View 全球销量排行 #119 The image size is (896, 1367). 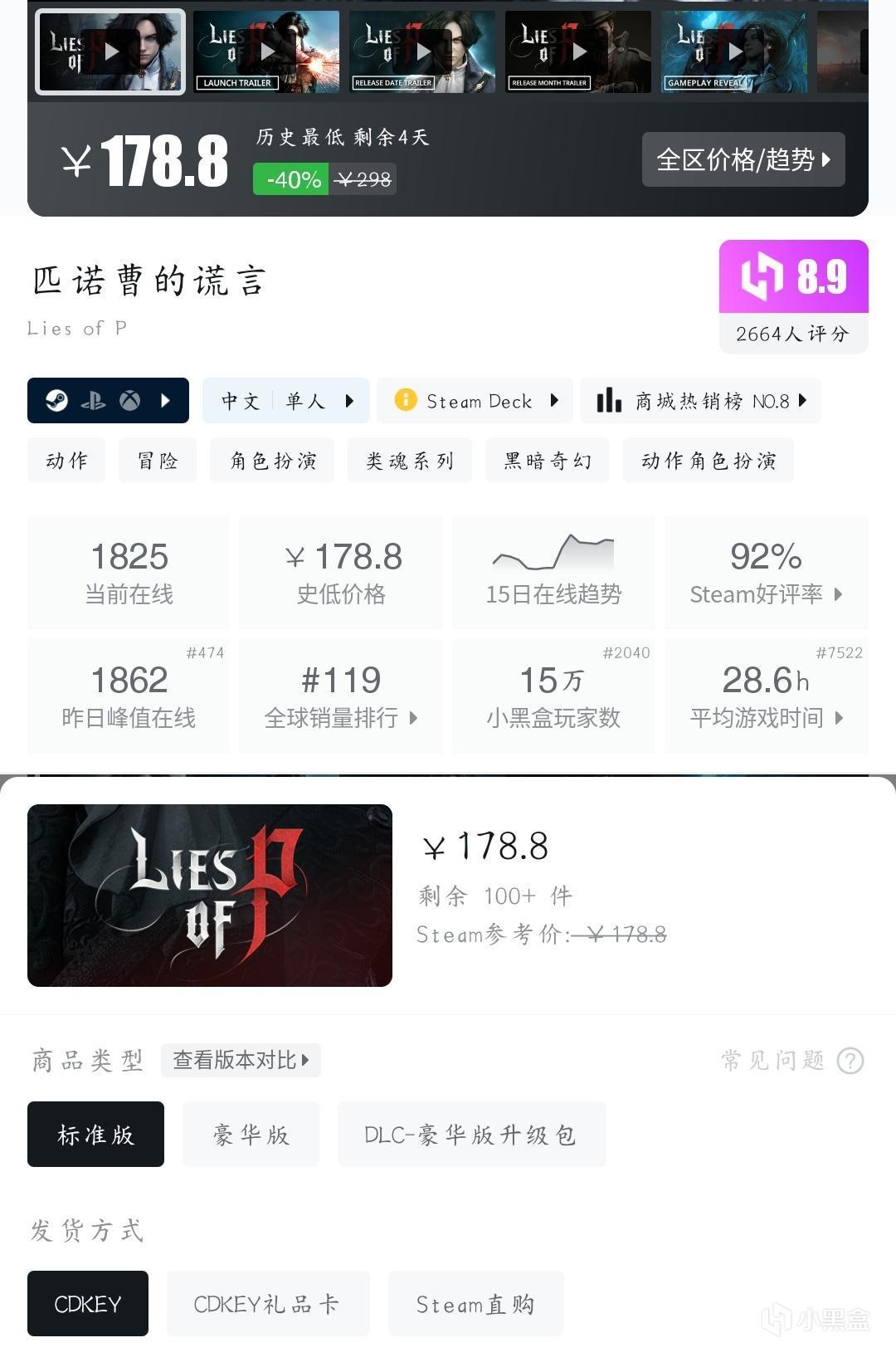click(340, 697)
